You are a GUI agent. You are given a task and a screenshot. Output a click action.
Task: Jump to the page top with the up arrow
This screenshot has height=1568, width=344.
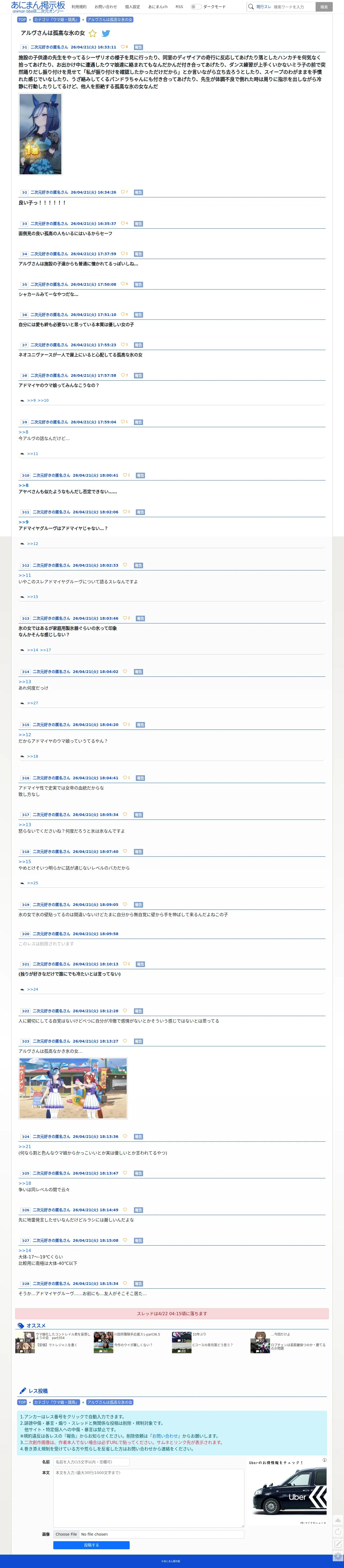338,1520
